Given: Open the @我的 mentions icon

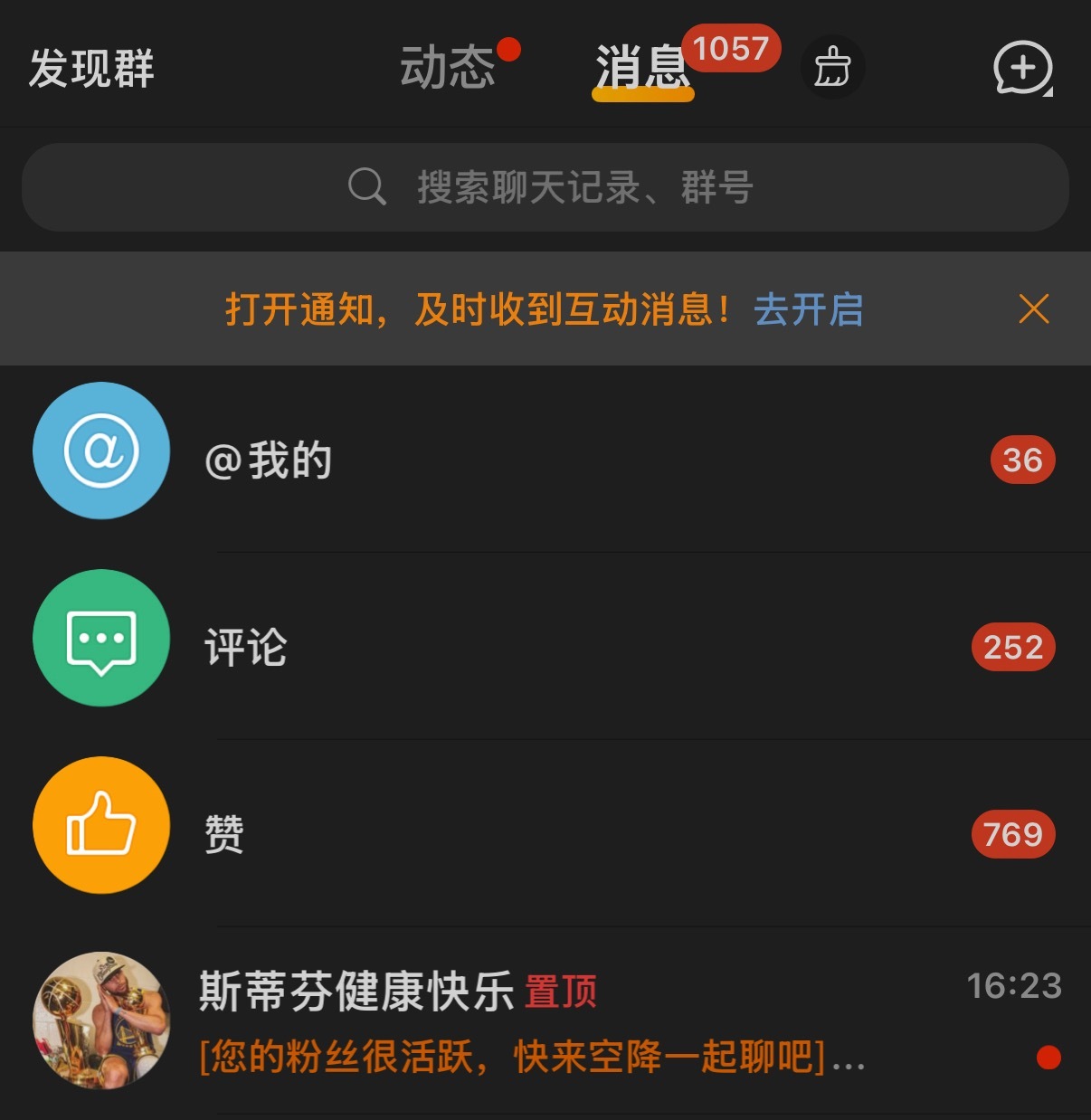Looking at the screenshot, I should 100,451.
